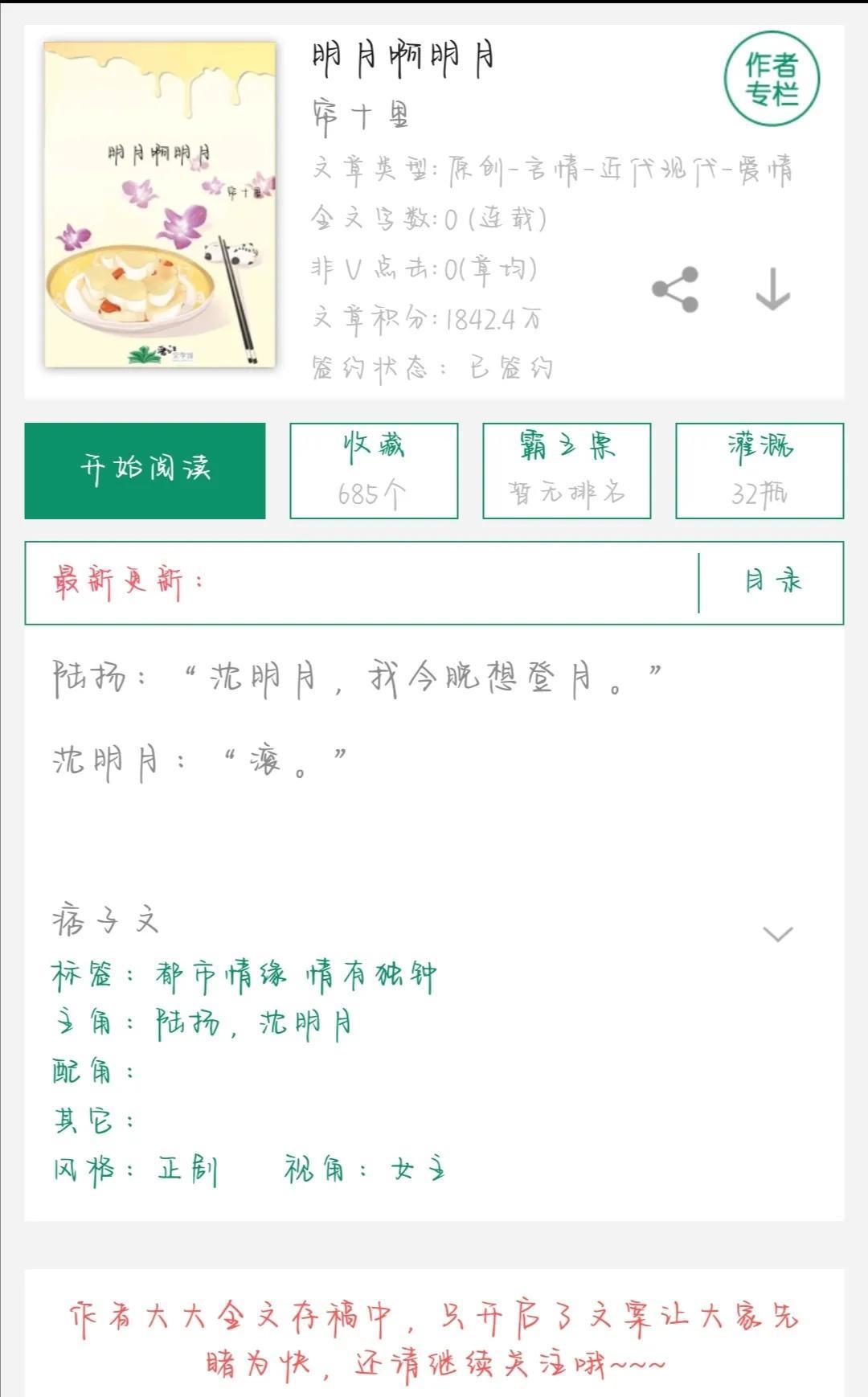
Task: Open the 作者专栏 author column
Action: pyautogui.click(x=772, y=79)
